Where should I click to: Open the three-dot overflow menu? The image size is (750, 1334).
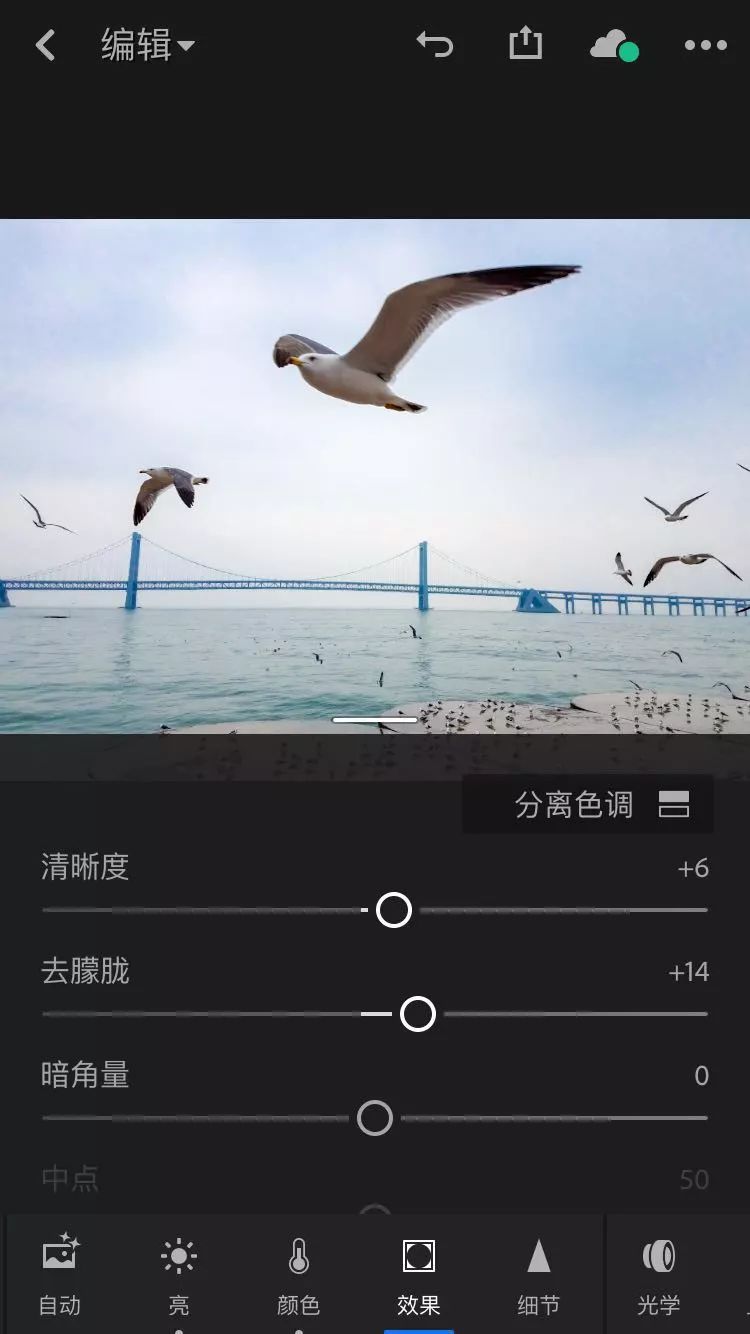coord(706,44)
